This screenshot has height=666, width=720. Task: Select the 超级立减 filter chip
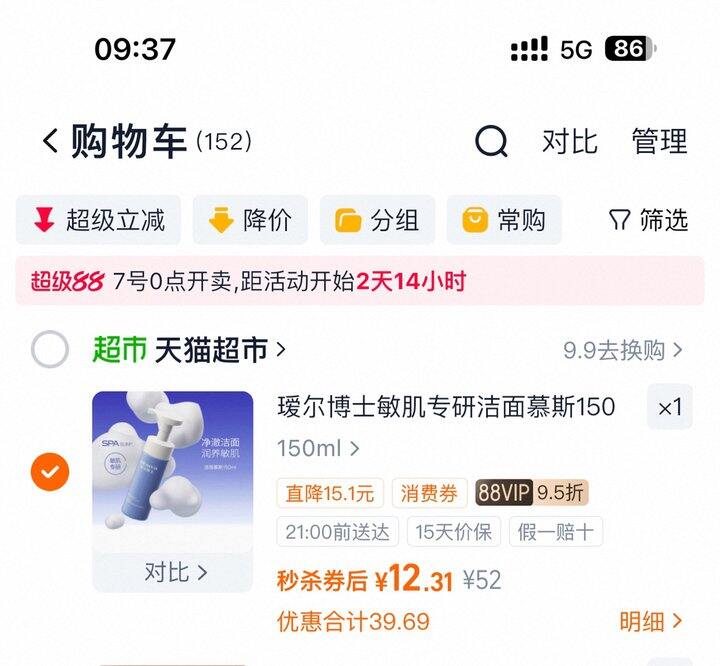(x=98, y=220)
